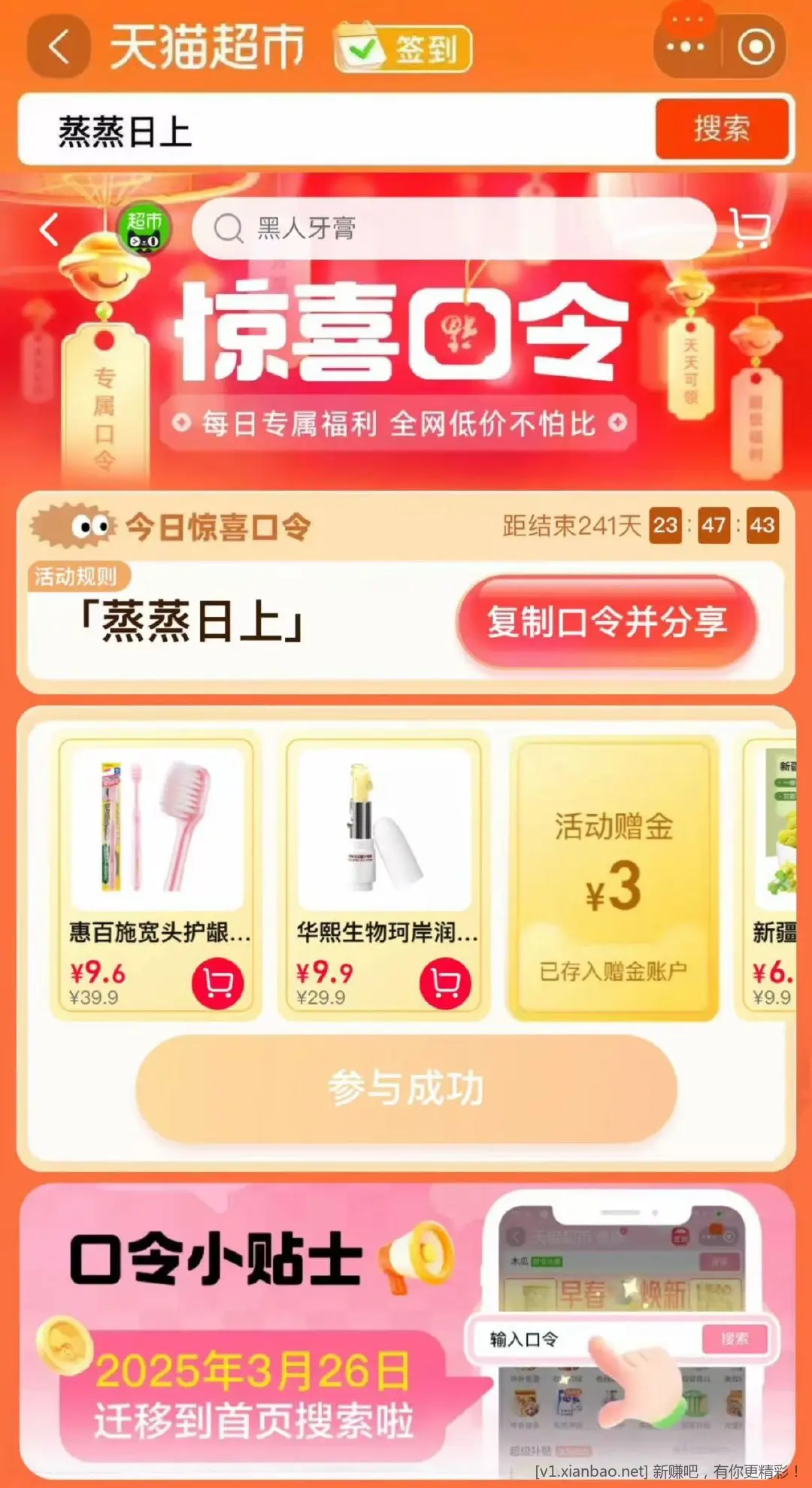Tap 复制口令并分享 to copy and share
Screen dimensions: 812x1488
pyautogui.click(x=607, y=622)
